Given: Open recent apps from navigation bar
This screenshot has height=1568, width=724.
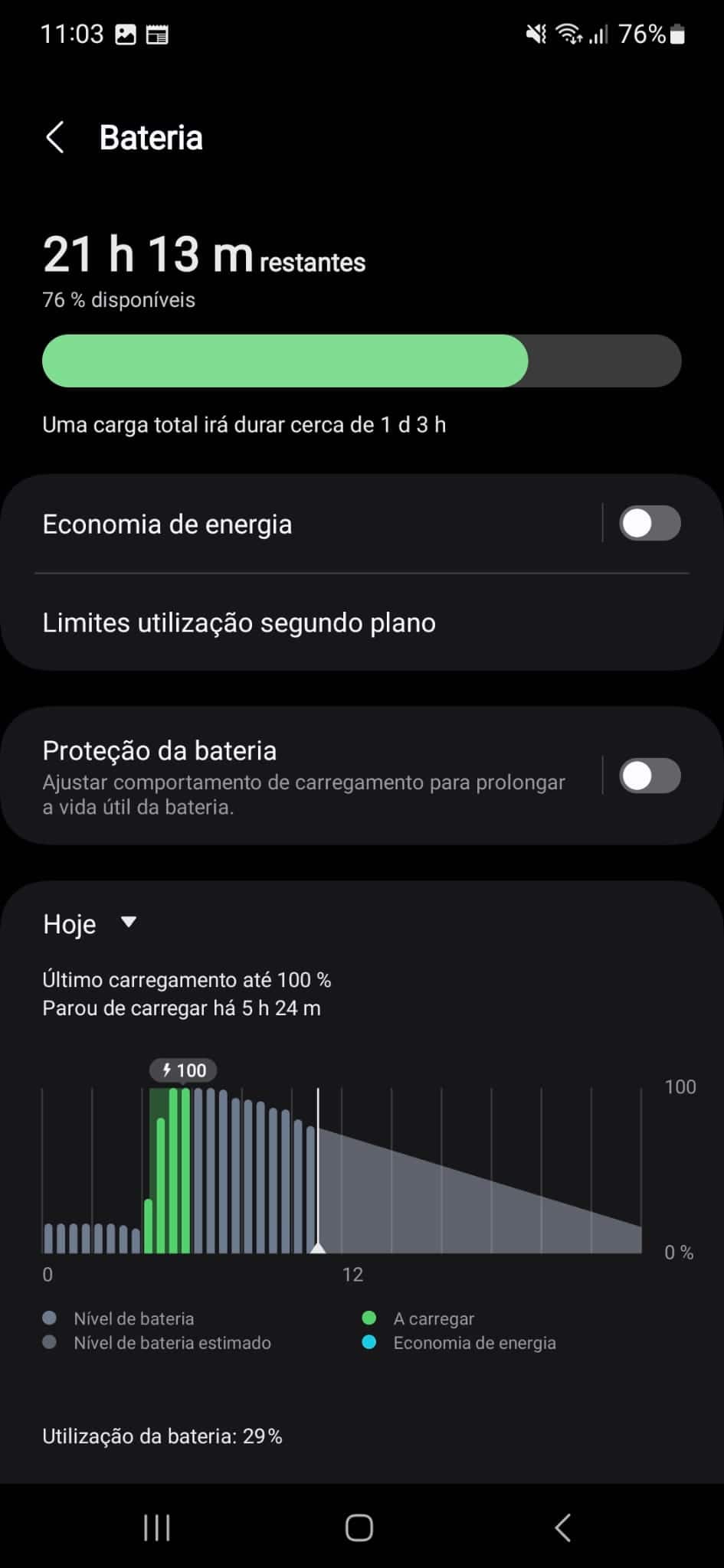Looking at the screenshot, I should coord(157,1528).
